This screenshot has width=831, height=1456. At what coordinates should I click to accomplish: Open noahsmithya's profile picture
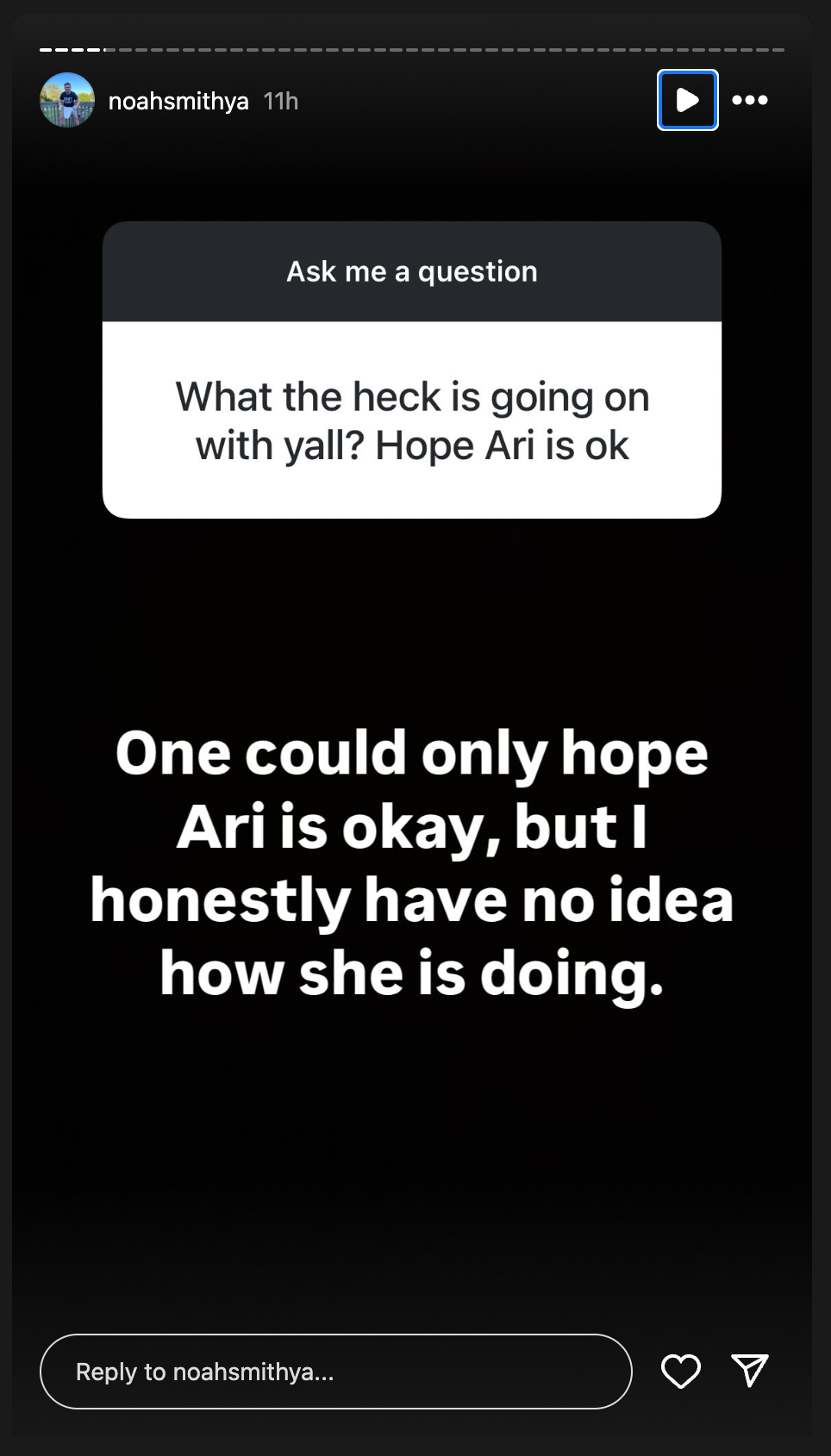point(67,100)
